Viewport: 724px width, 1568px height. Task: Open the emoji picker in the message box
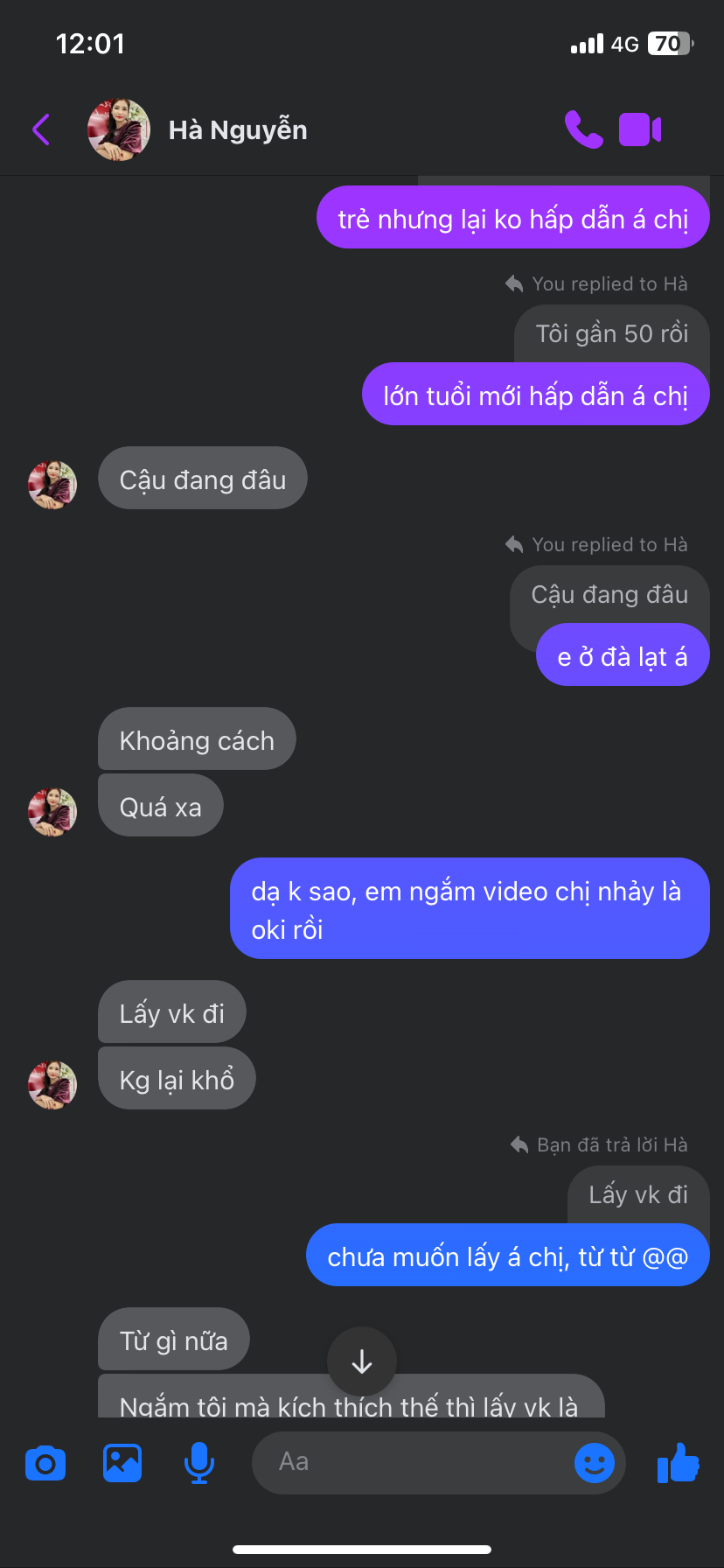pos(594,1462)
